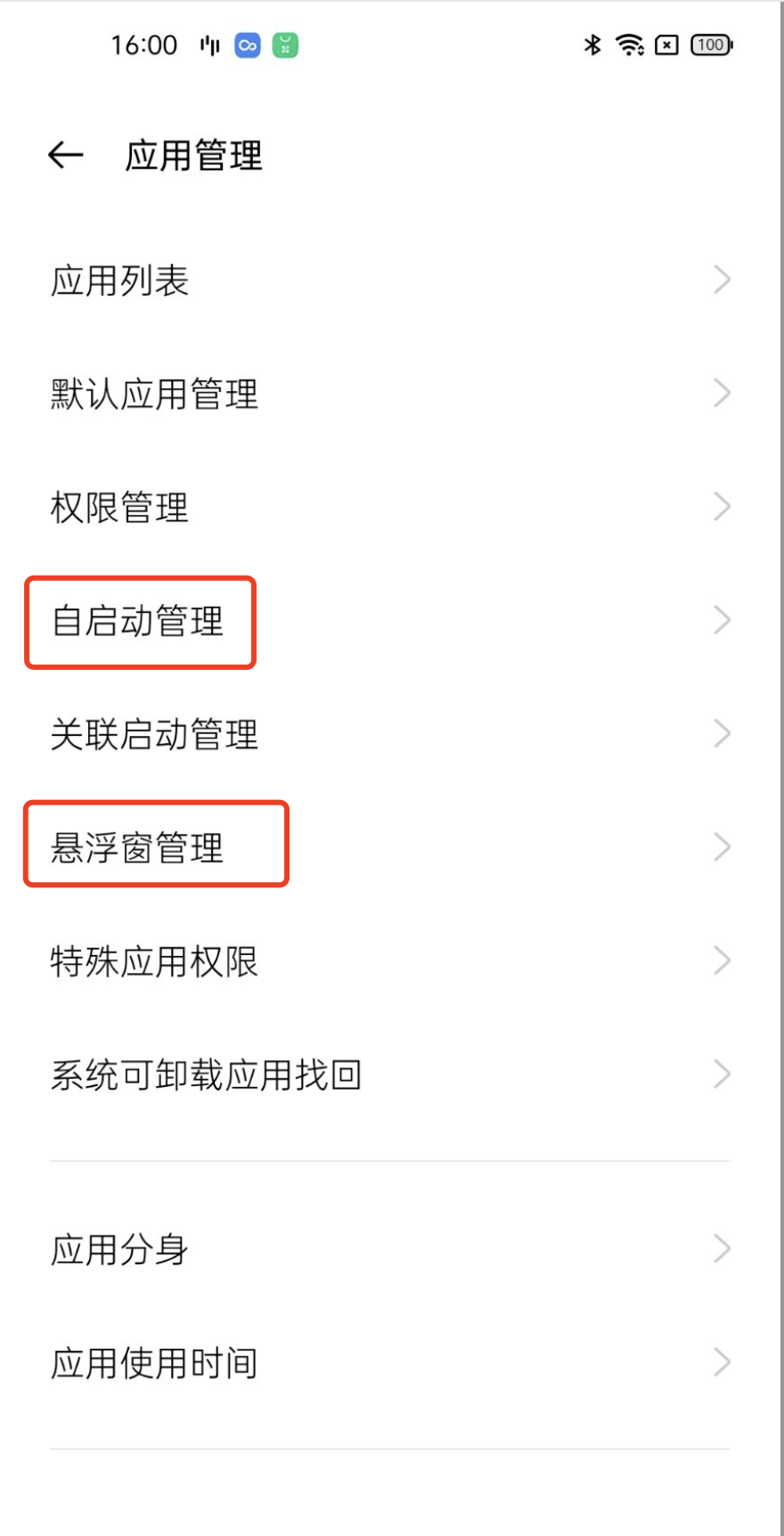Open 默认应用管理 settings

coord(390,393)
